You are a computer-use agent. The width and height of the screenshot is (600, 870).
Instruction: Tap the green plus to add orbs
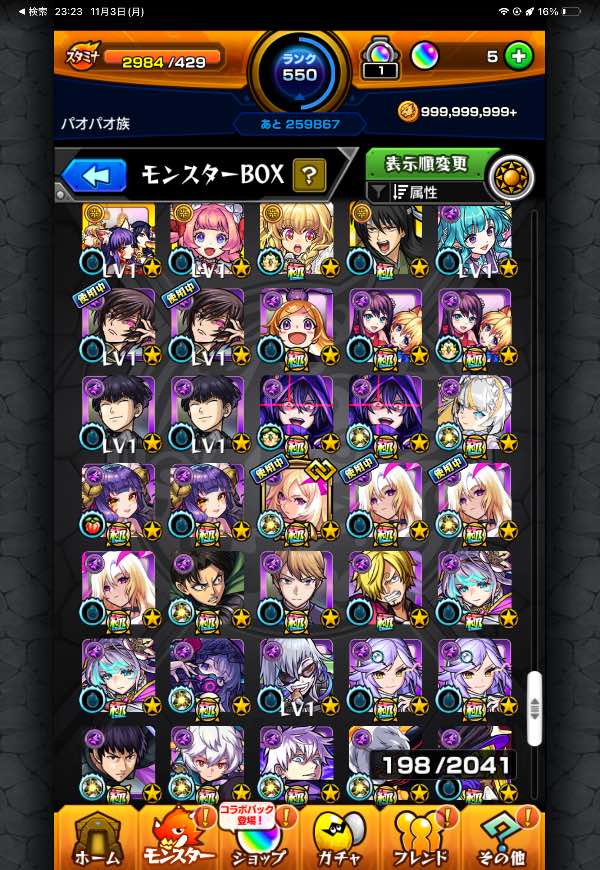pos(517,56)
